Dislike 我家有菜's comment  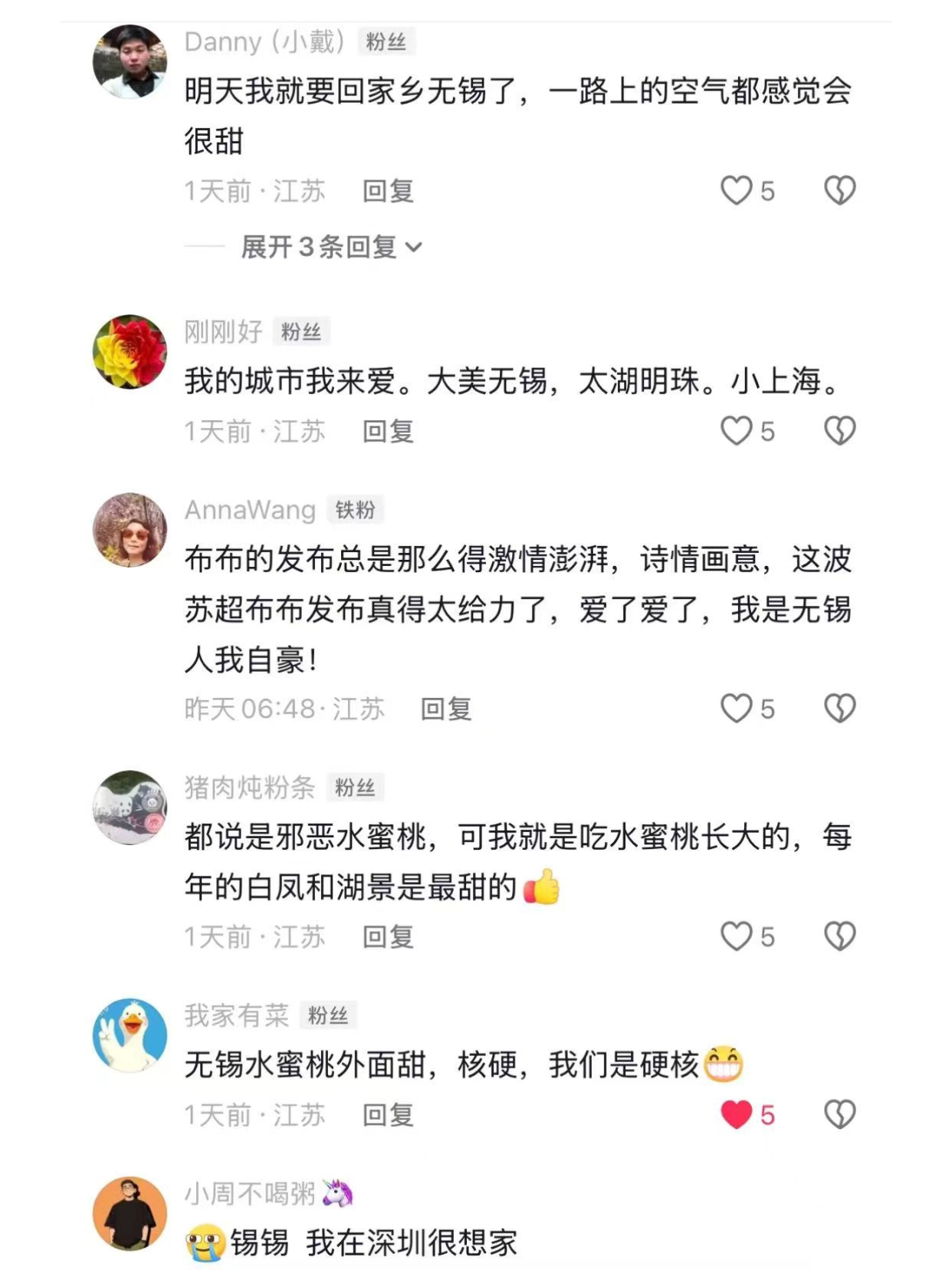[839, 1114]
